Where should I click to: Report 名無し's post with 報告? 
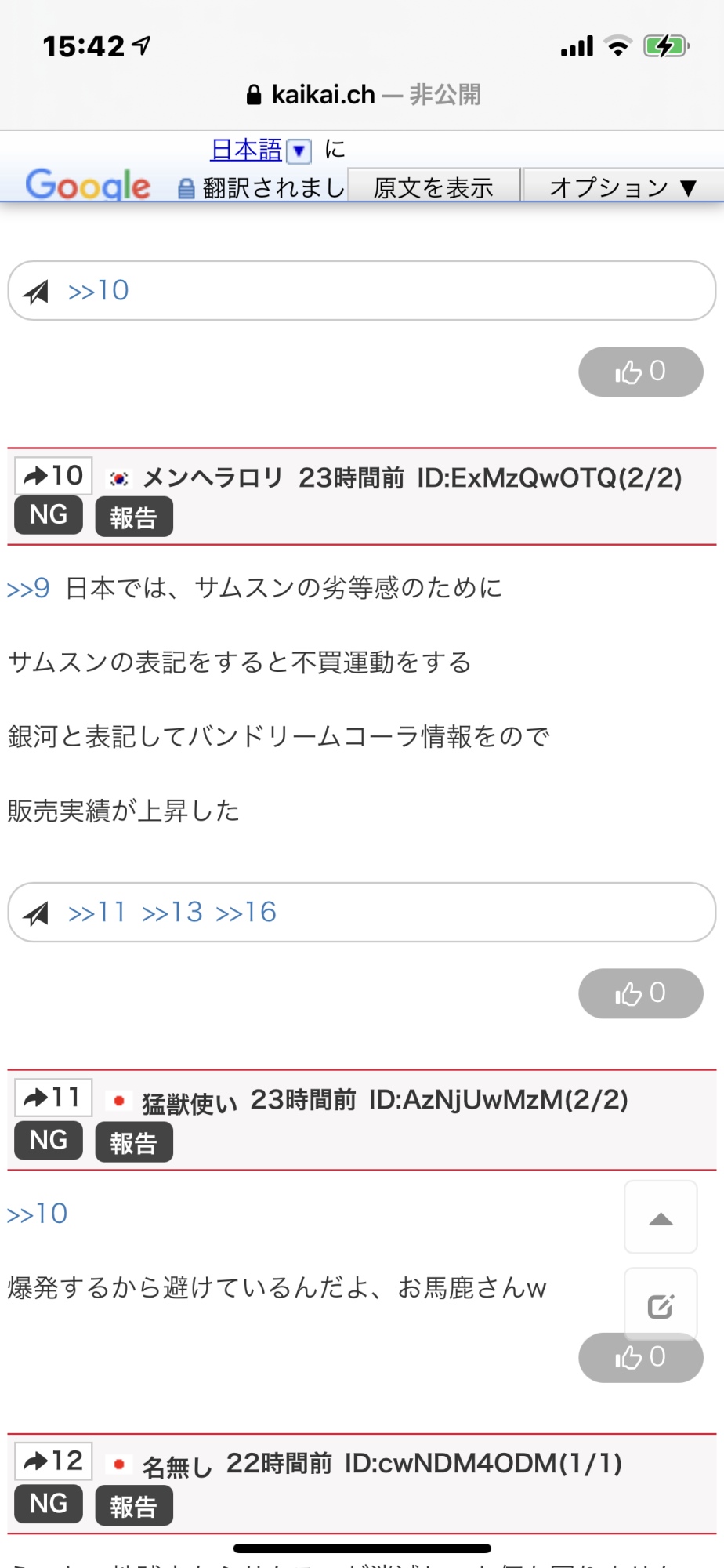point(134,1506)
